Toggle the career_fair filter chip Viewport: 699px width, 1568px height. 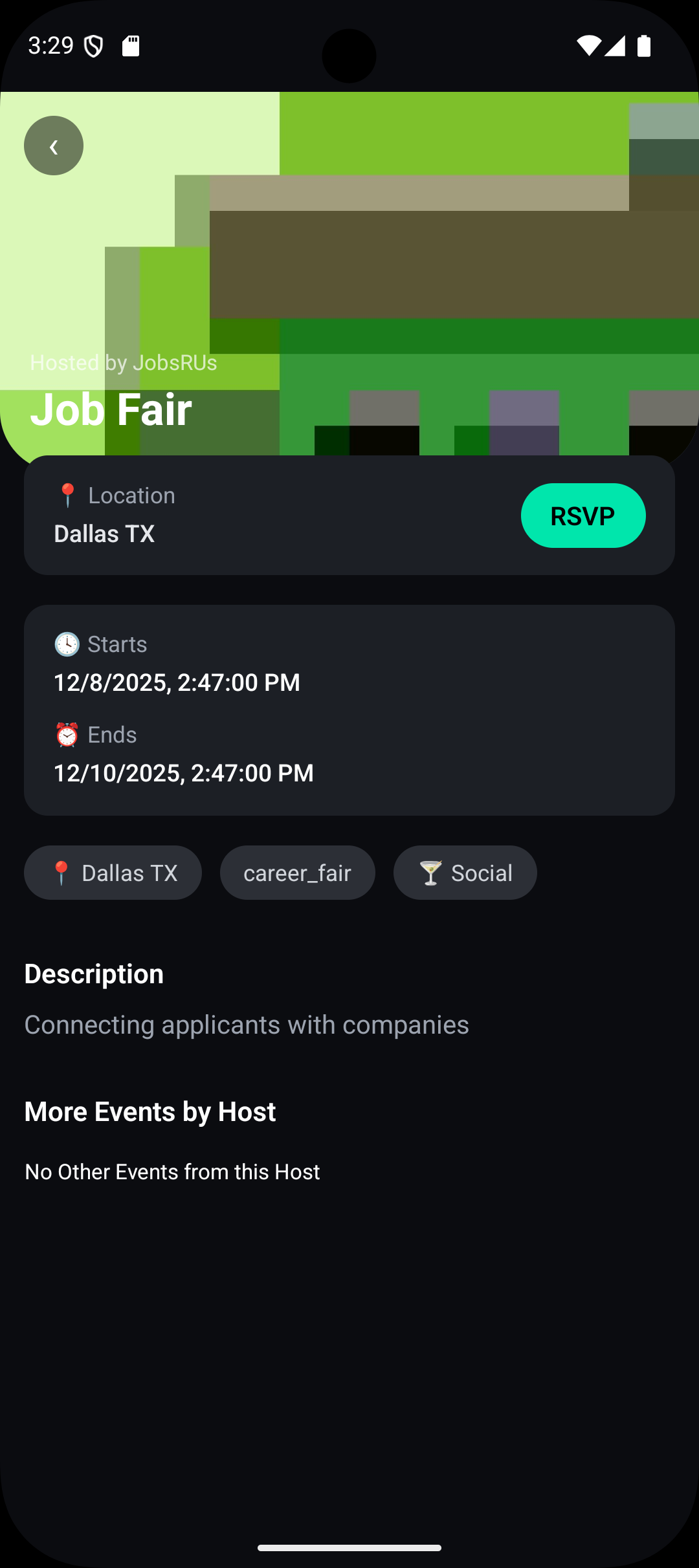click(x=298, y=872)
